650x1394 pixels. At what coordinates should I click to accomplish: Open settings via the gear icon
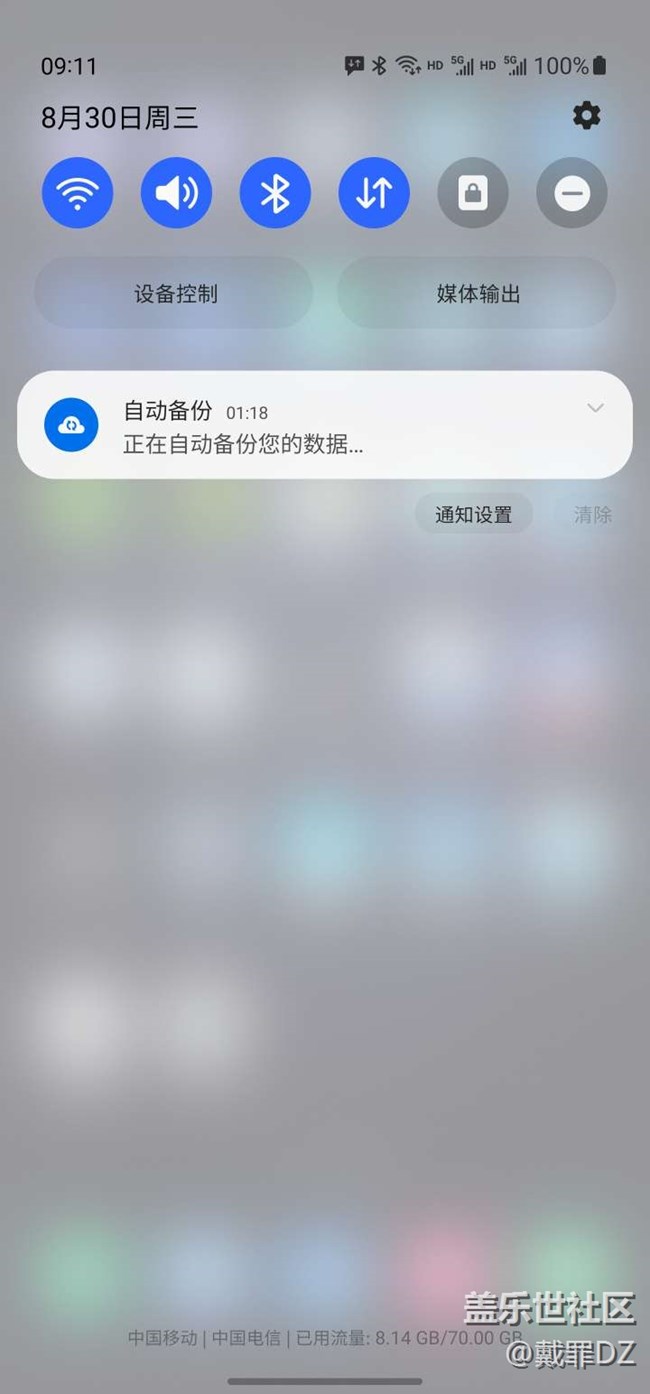(x=586, y=116)
